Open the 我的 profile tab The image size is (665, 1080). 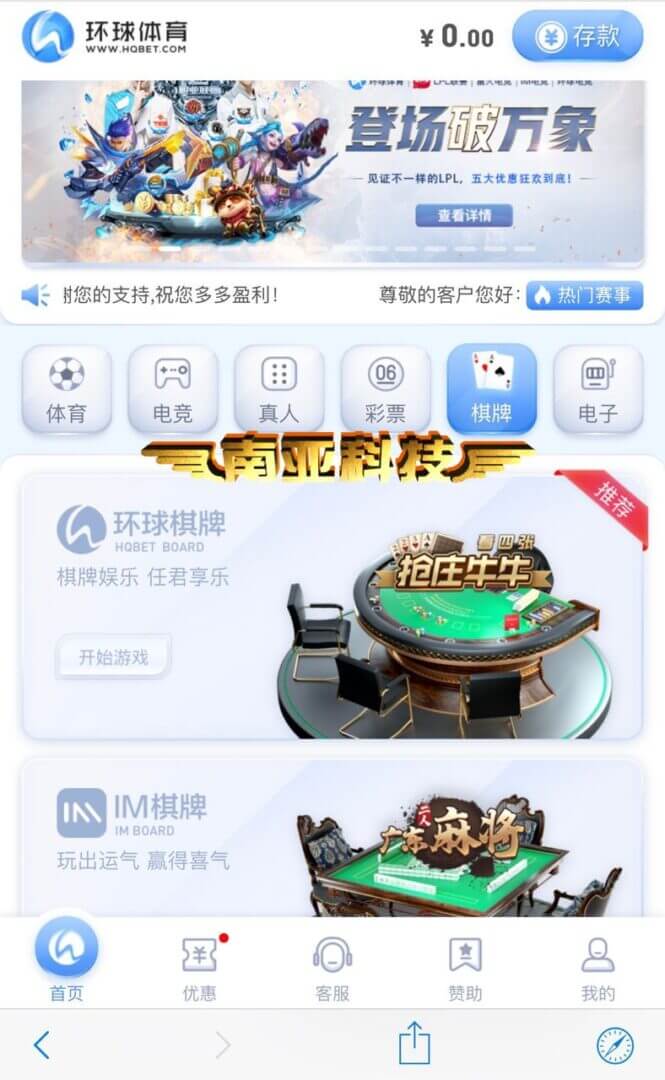coord(598,966)
